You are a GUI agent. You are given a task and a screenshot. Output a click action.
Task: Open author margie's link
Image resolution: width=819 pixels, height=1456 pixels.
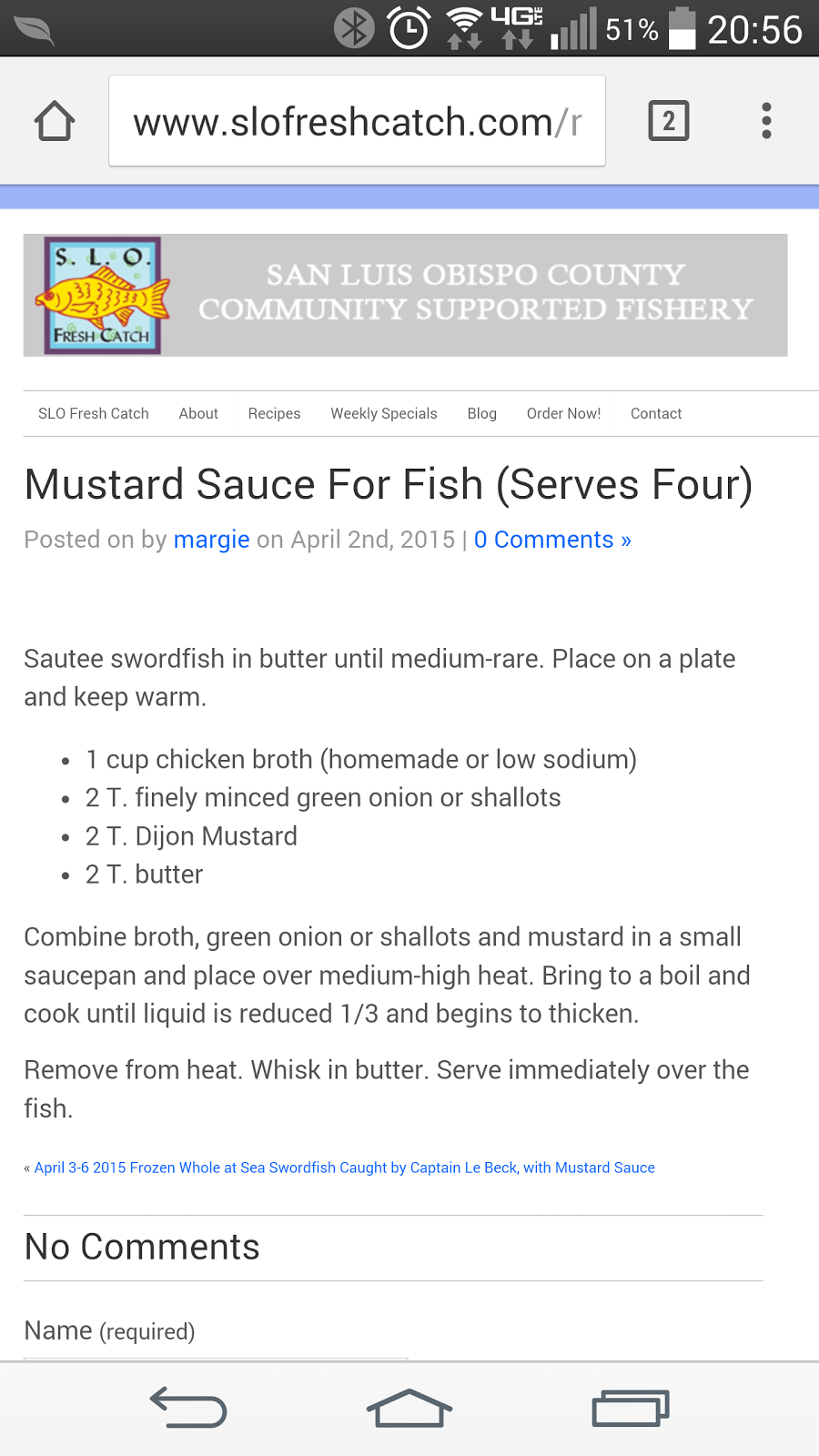coord(211,540)
